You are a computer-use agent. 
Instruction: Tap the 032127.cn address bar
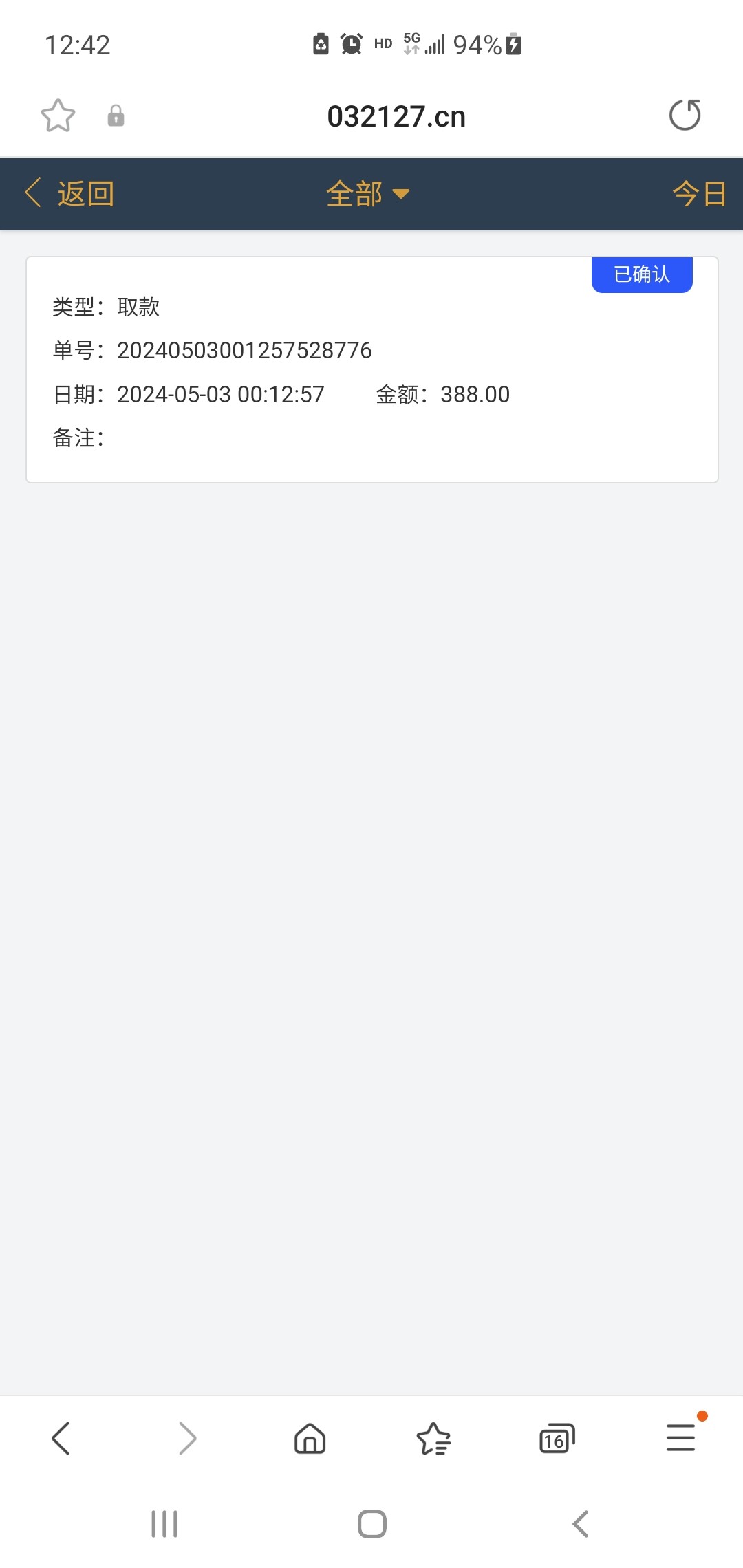[396, 116]
